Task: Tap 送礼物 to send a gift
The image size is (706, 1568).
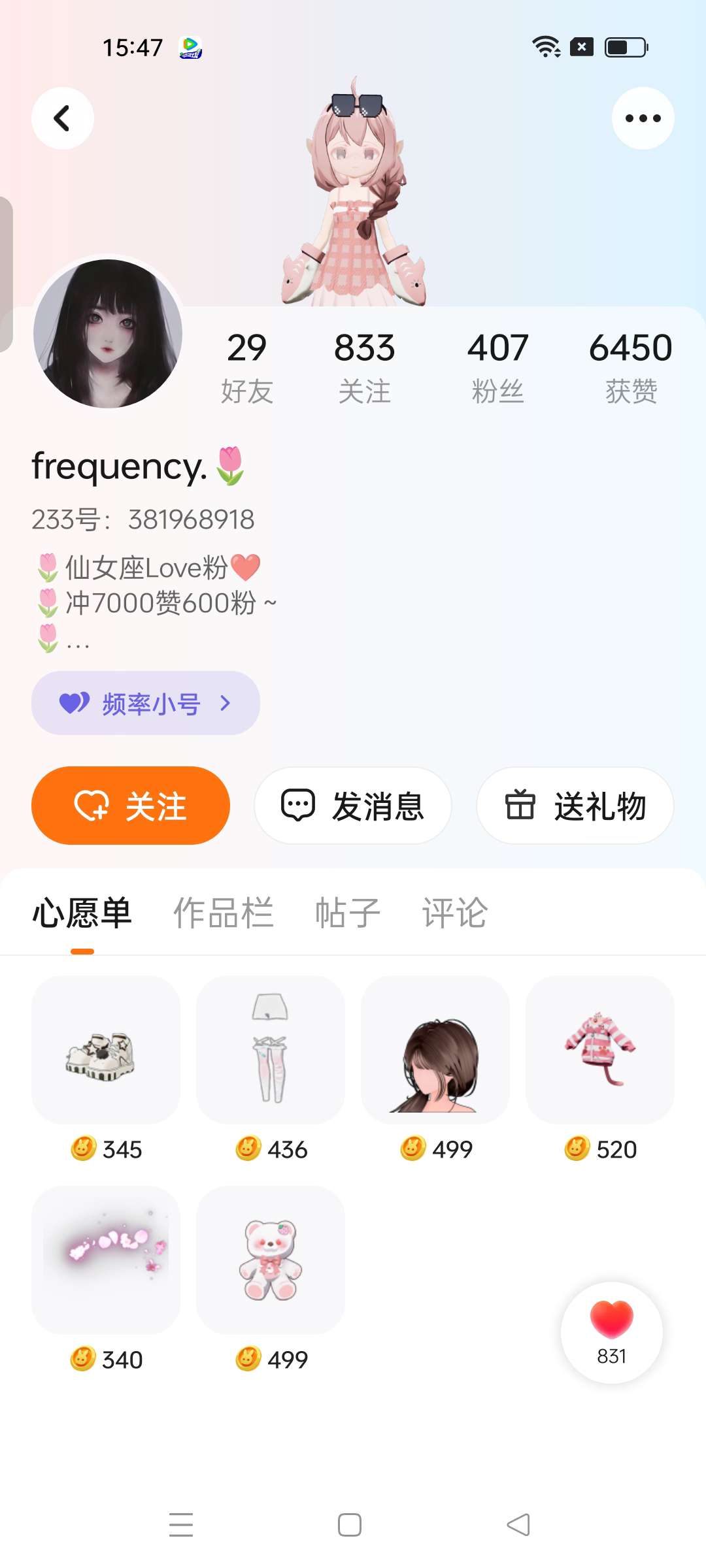Action: [575, 806]
